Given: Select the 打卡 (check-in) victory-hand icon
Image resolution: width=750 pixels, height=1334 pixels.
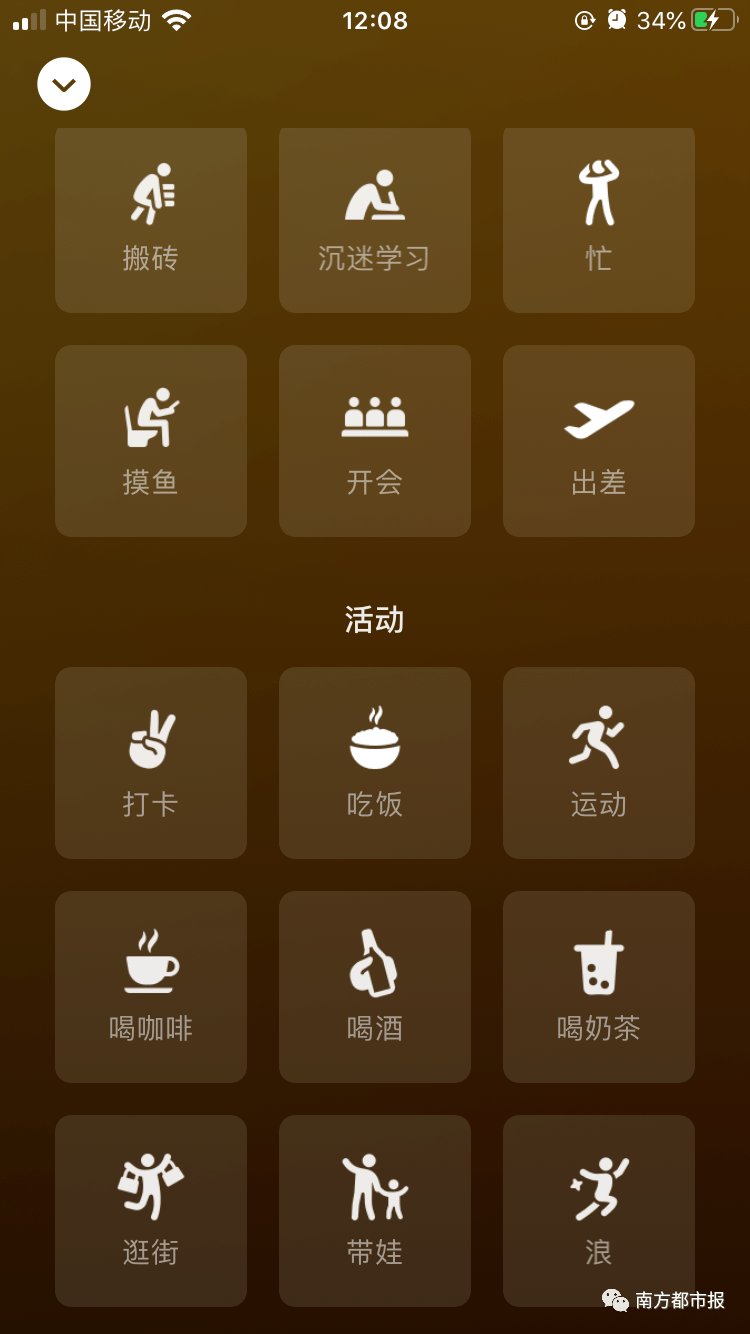Looking at the screenshot, I should click(150, 762).
